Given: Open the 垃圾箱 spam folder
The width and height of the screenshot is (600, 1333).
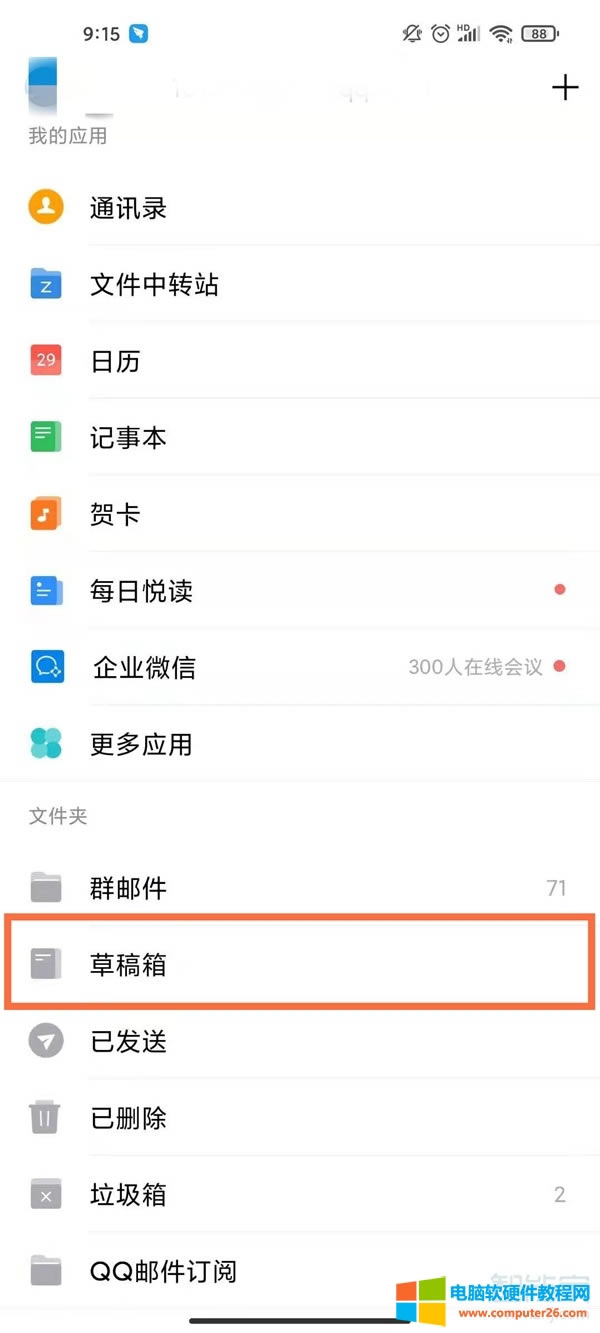Looking at the screenshot, I should click(x=128, y=1195).
